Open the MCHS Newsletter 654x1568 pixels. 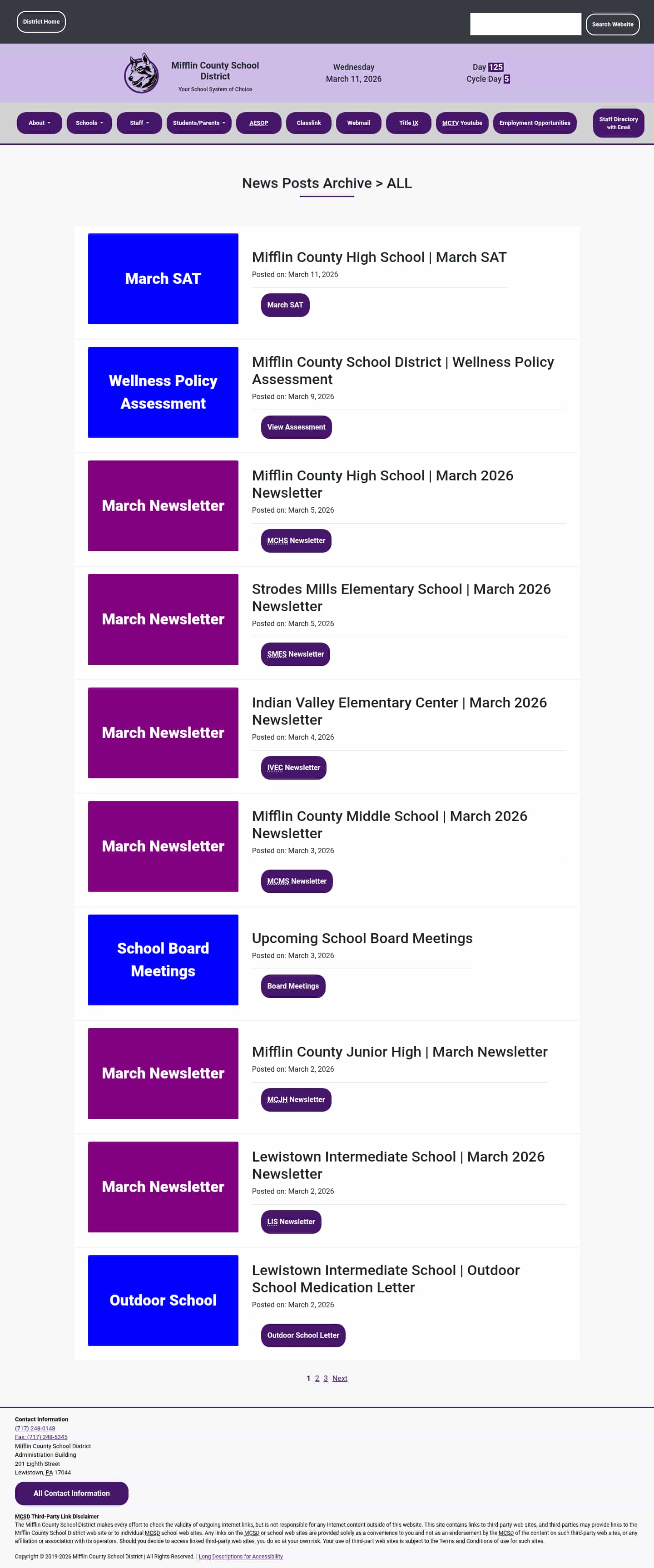click(296, 540)
